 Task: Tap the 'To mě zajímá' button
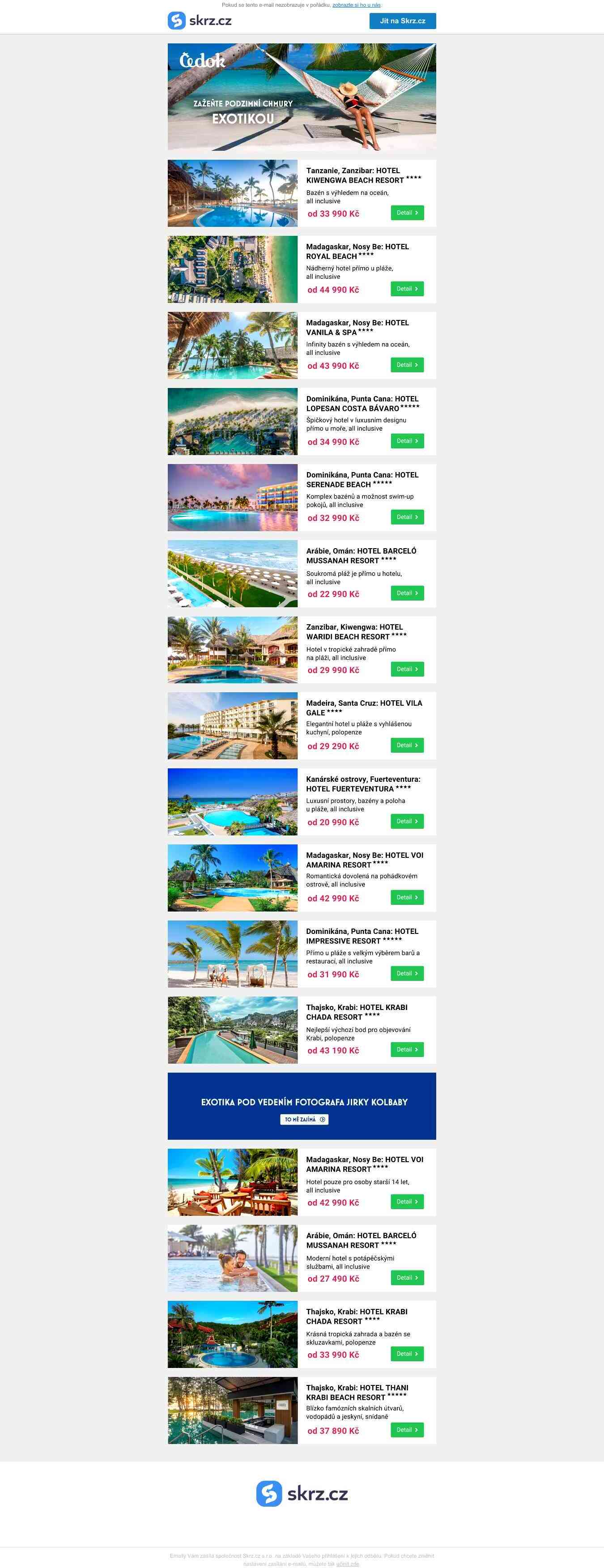click(x=304, y=1119)
